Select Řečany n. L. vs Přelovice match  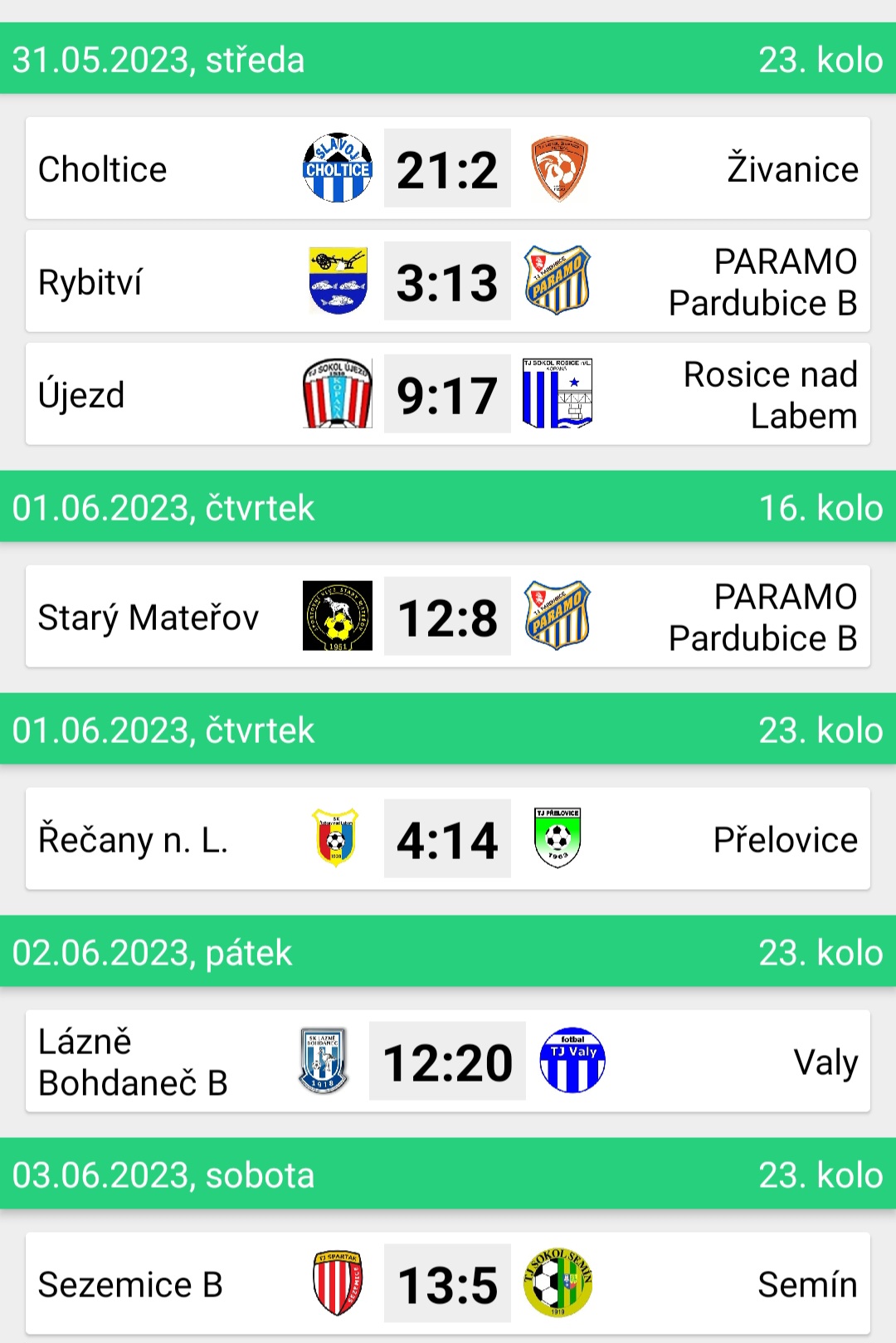447,839
